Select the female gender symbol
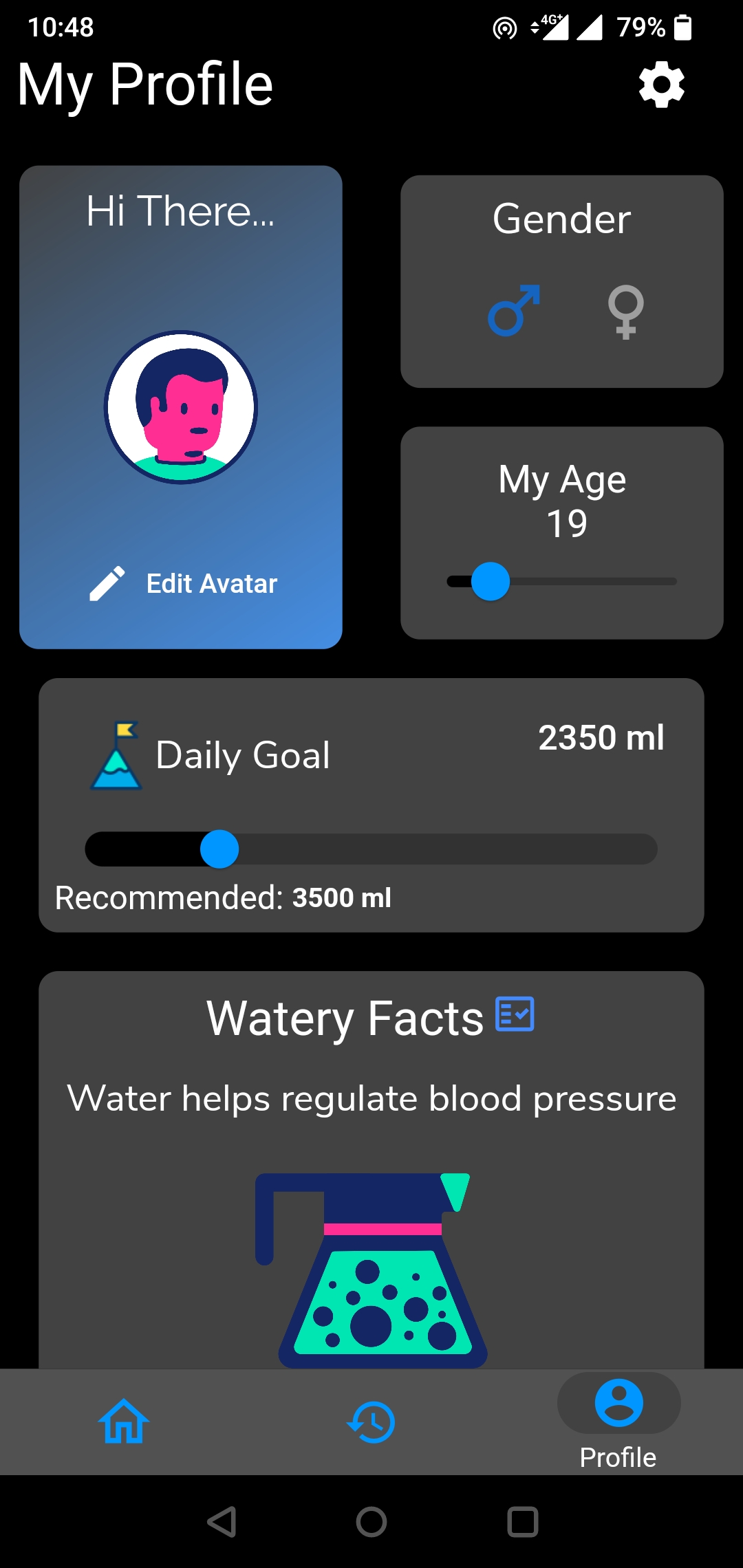The height and width of the screenshot is (1568, 743). coord(625,312)
